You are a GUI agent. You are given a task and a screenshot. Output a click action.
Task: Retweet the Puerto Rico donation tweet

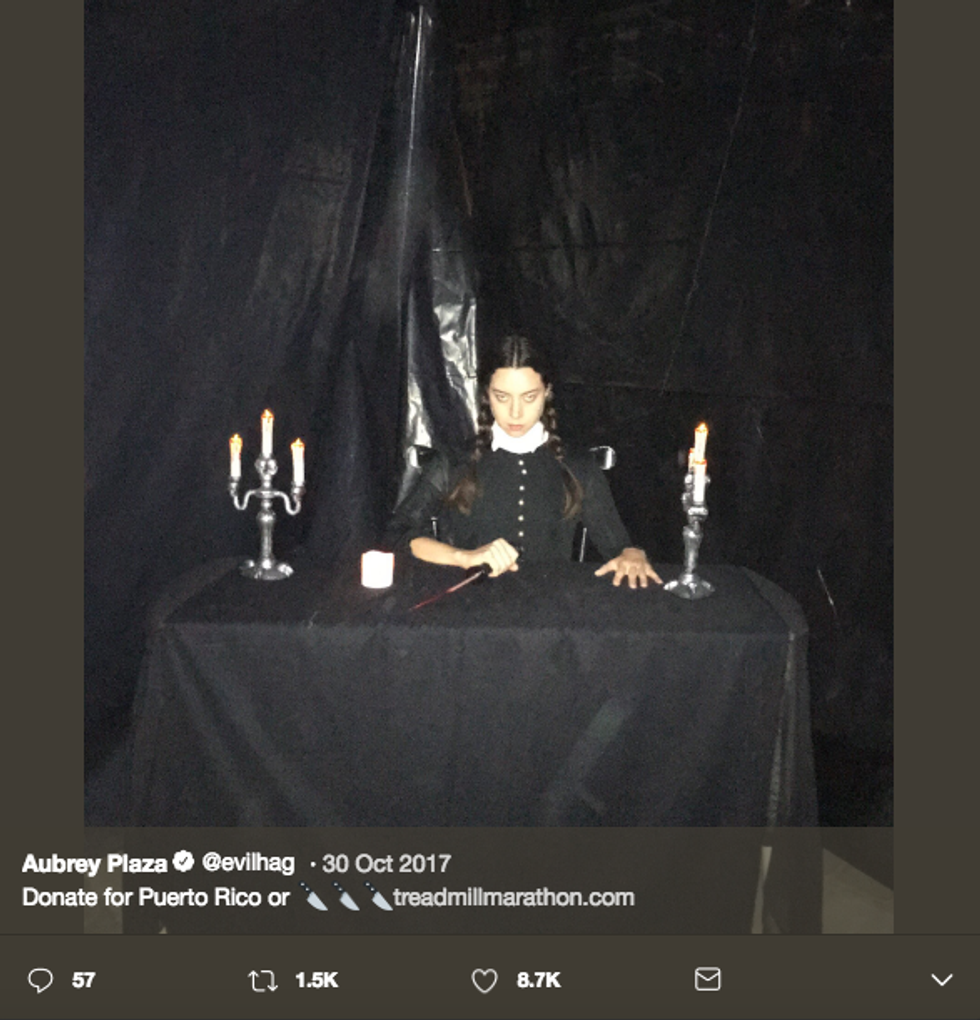coord(263,980)
